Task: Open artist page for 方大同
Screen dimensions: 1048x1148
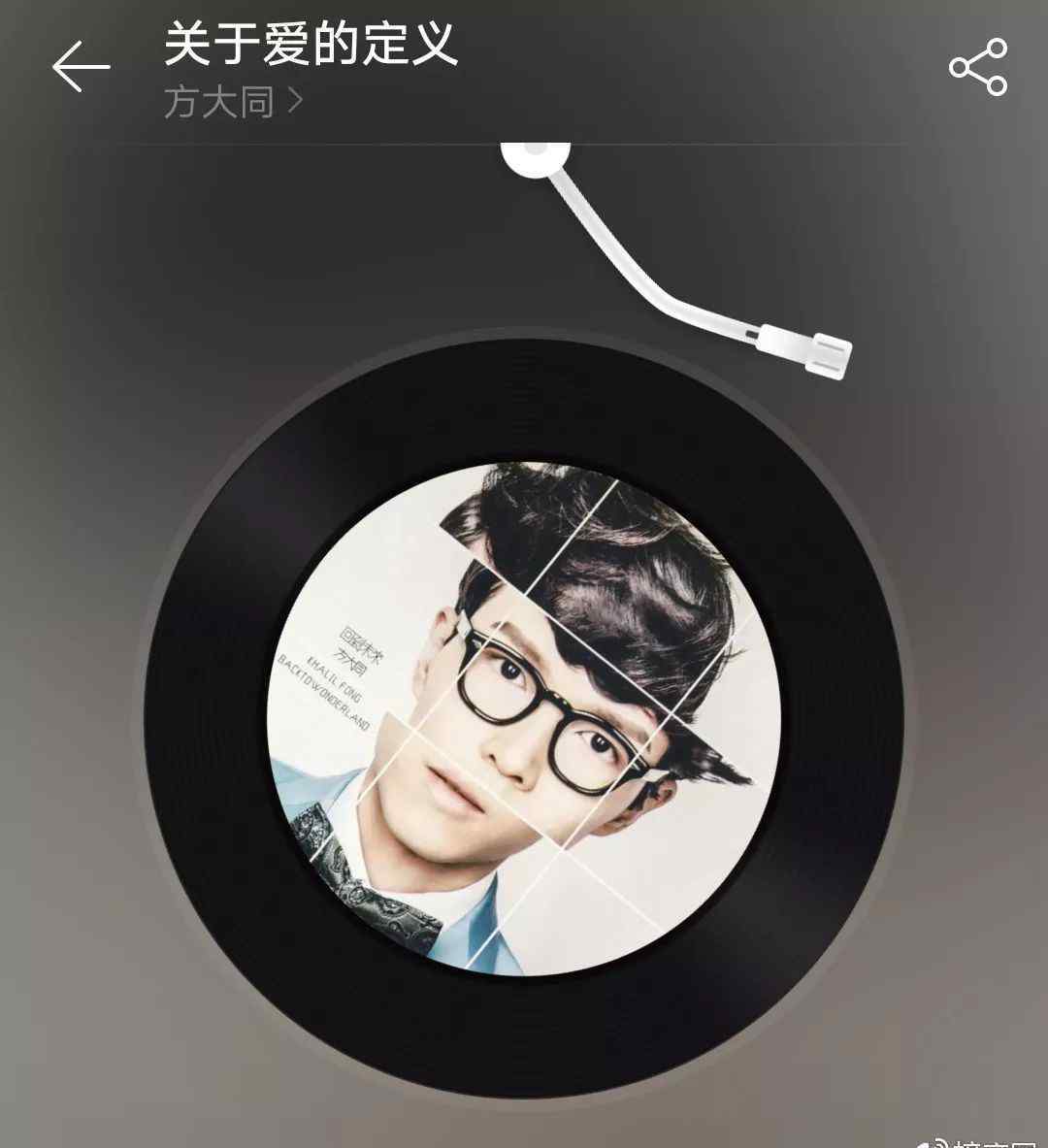Action: pos(233,102)
